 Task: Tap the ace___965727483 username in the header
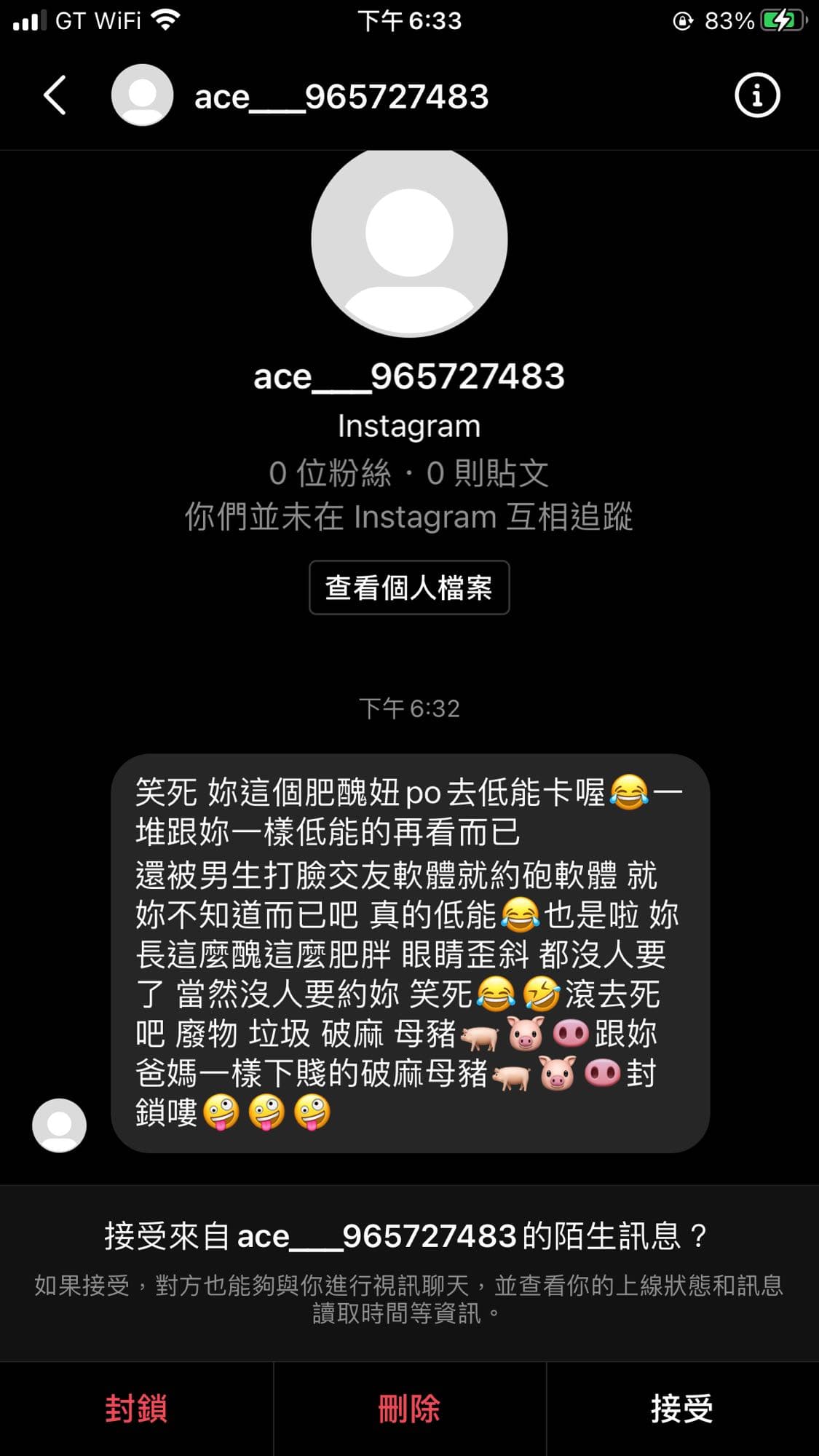341,97
